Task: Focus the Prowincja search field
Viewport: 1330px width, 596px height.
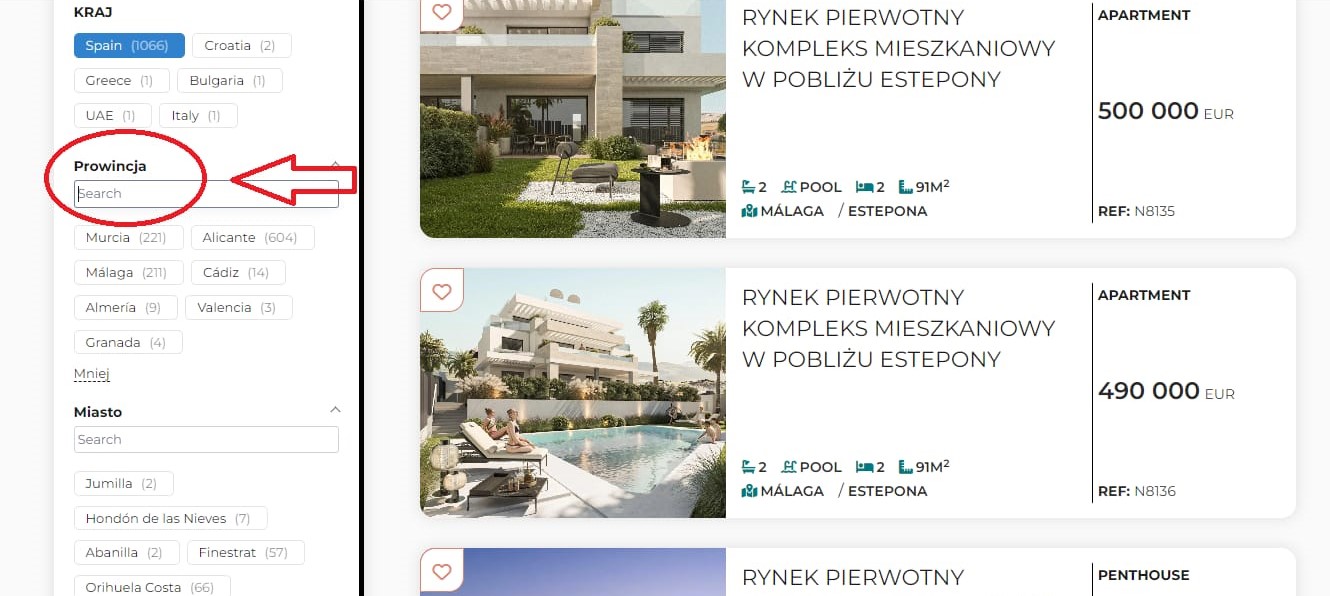Action: coord(206,194)
